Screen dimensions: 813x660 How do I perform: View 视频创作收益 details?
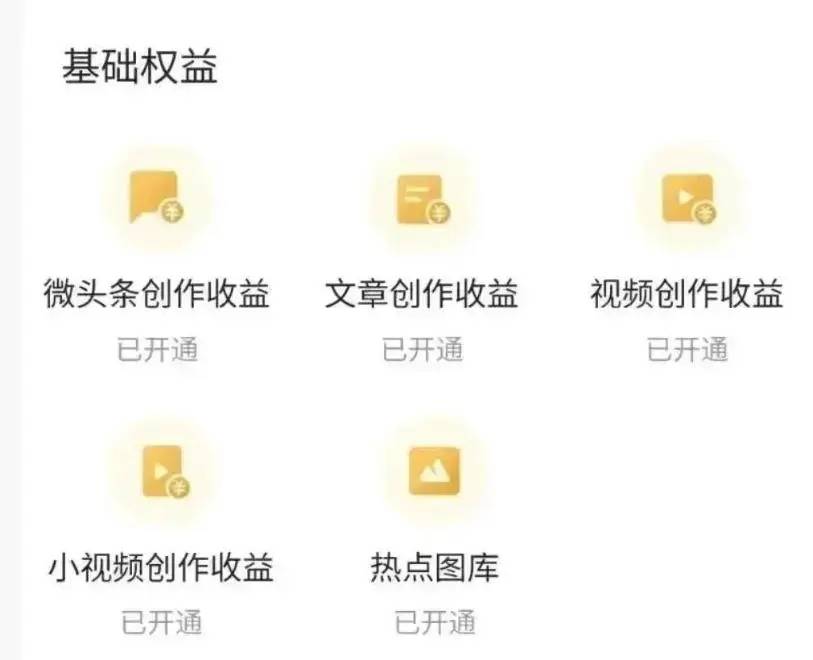688,200
